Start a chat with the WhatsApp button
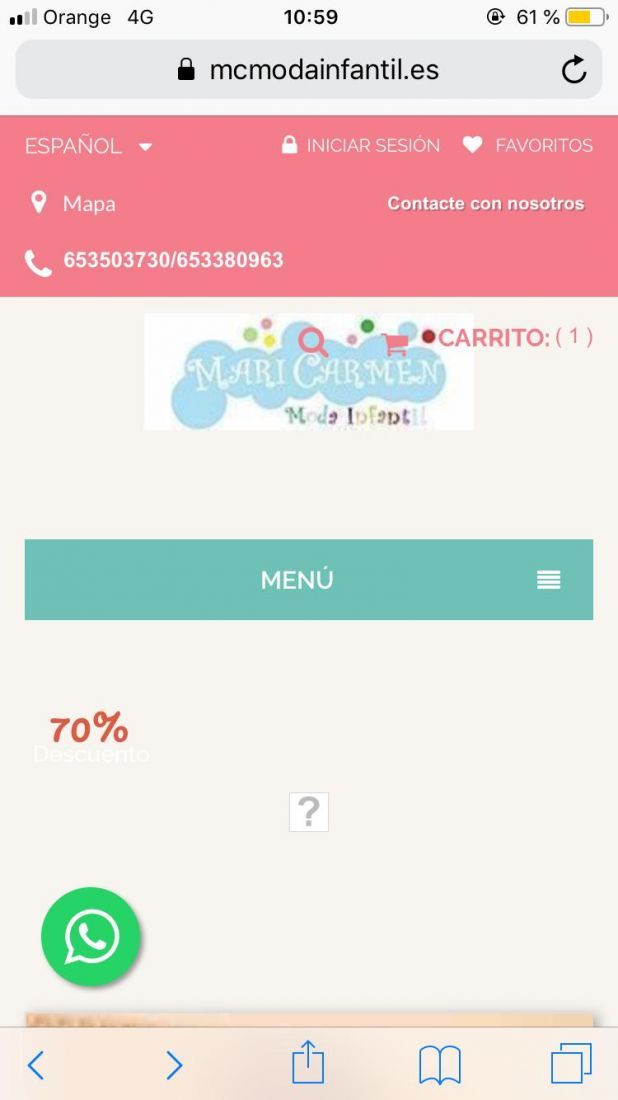Screen dimensions: 618x1100 tap(91, 937)
